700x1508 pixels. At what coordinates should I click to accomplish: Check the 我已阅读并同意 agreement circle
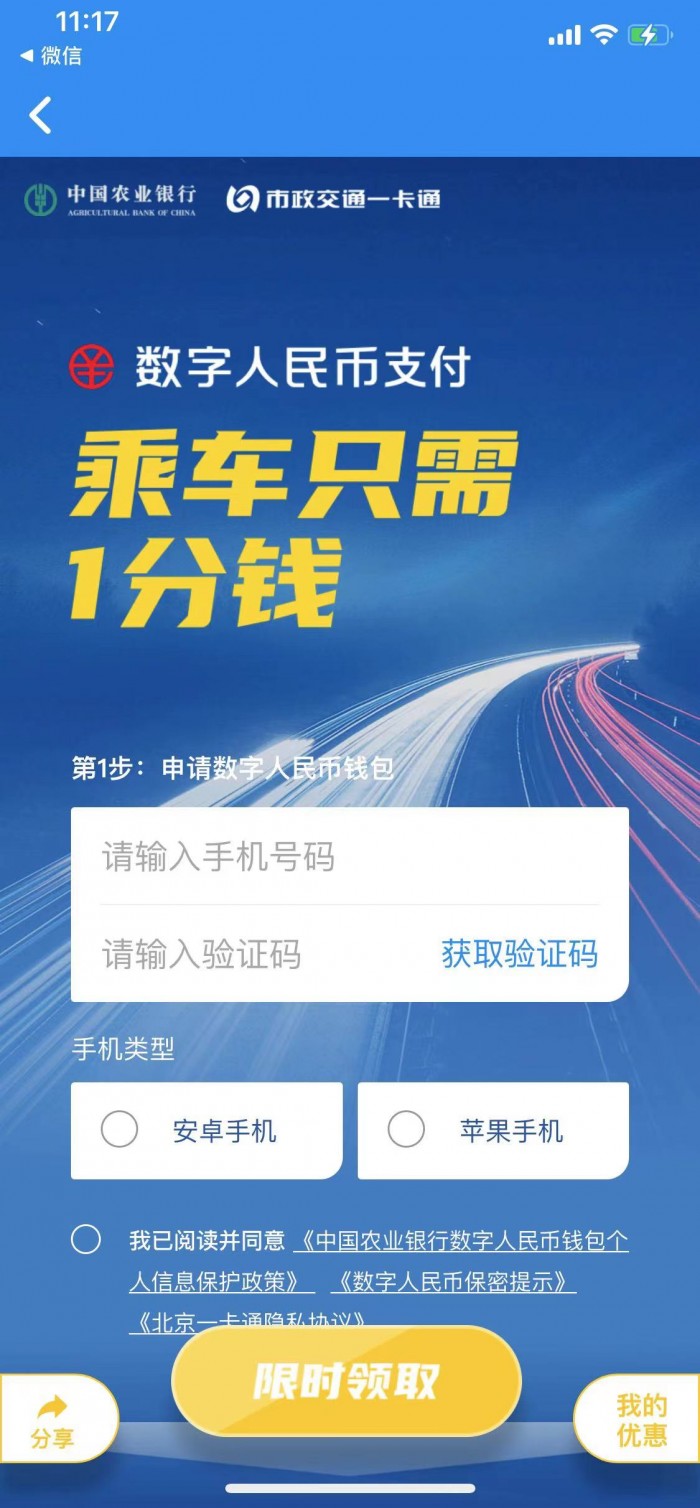coord(86,1240)
